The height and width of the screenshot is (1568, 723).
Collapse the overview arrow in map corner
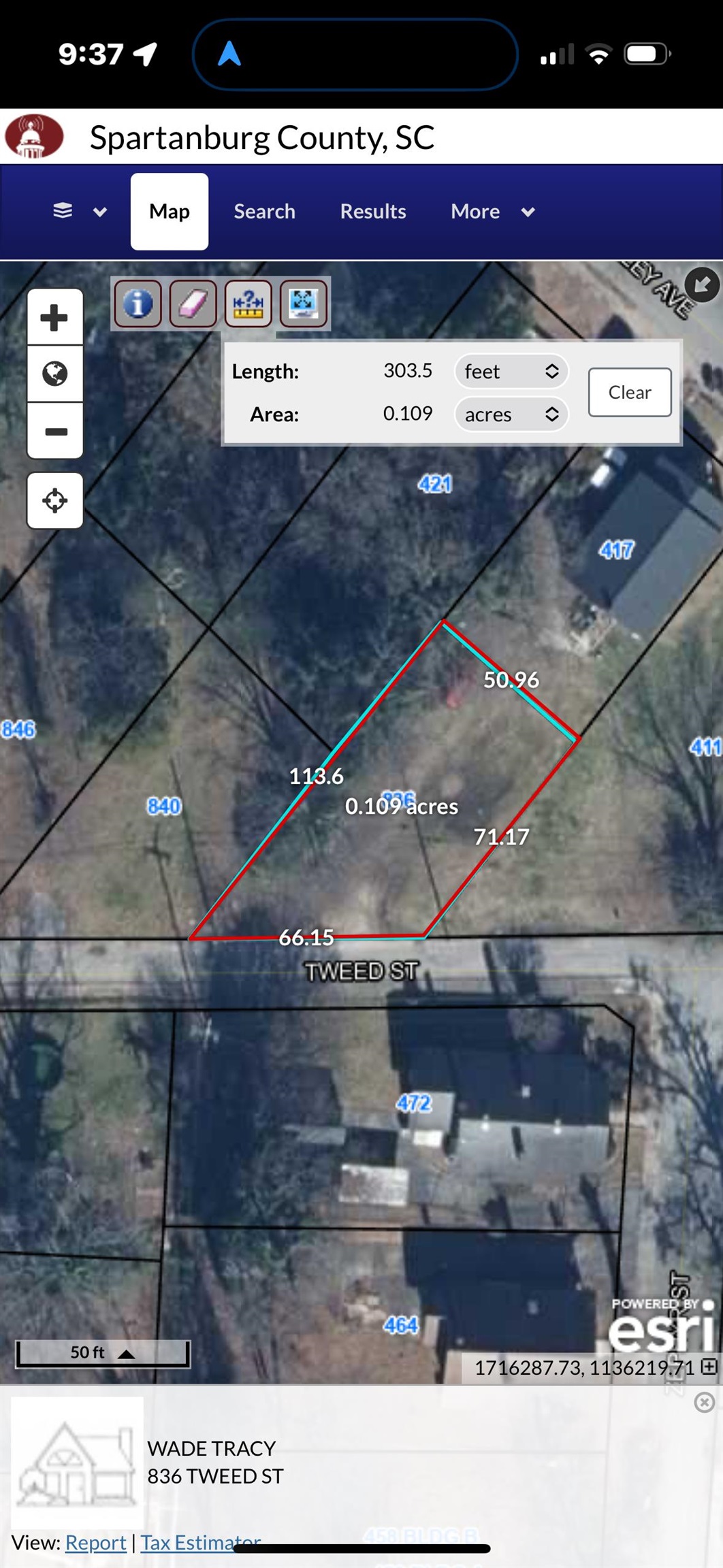(x=703, y=284)
